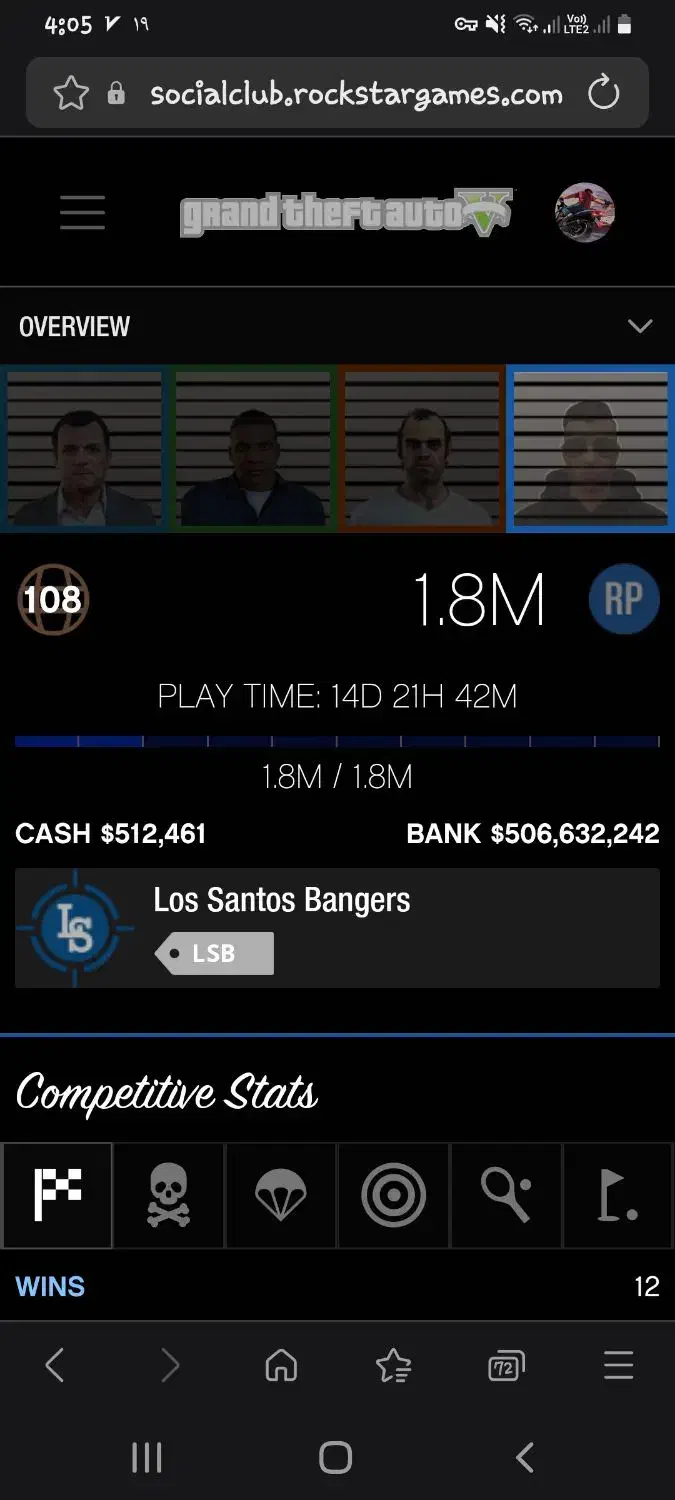675x1500 pixels.
Task: Open the profile avatar
Action: tap(585, 212)
